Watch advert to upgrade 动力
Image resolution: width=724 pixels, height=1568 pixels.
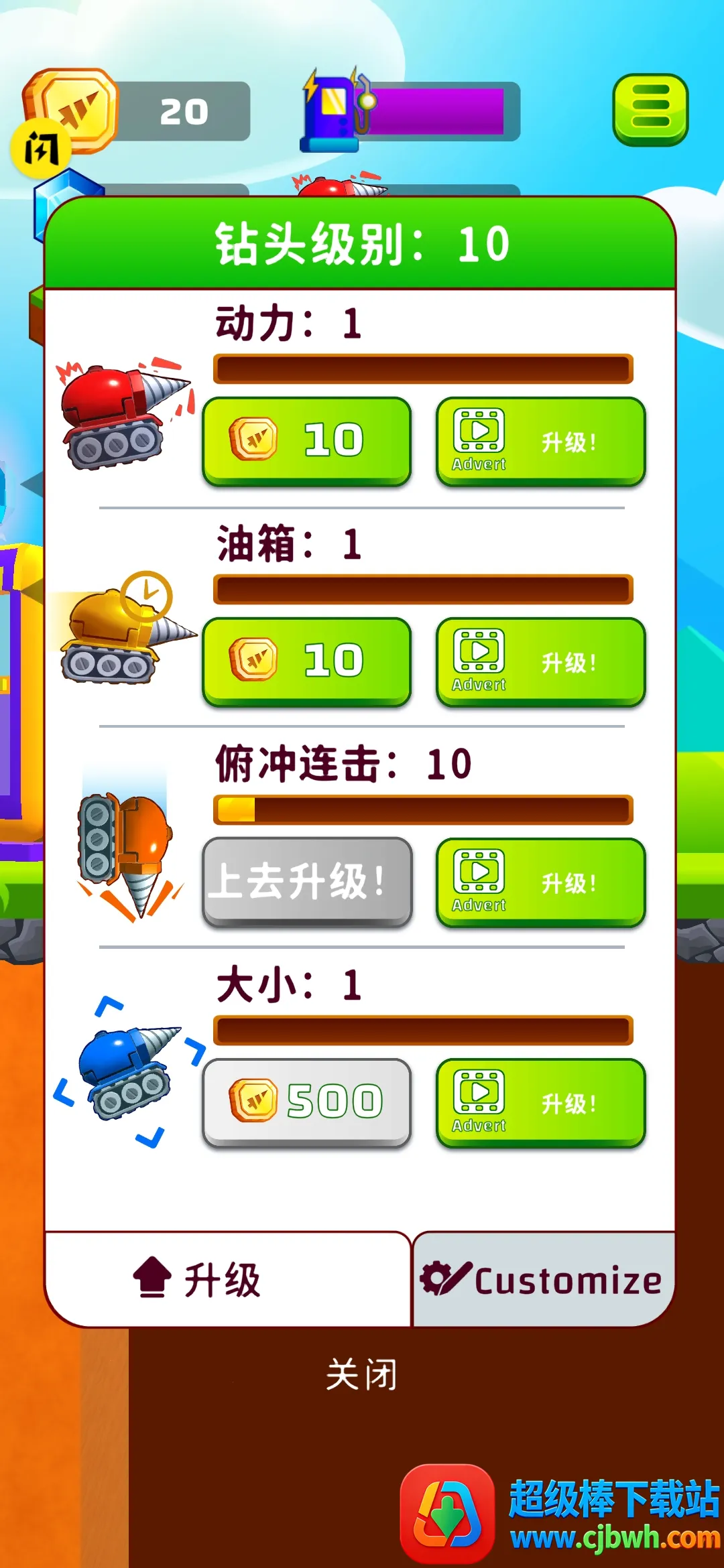540,440
